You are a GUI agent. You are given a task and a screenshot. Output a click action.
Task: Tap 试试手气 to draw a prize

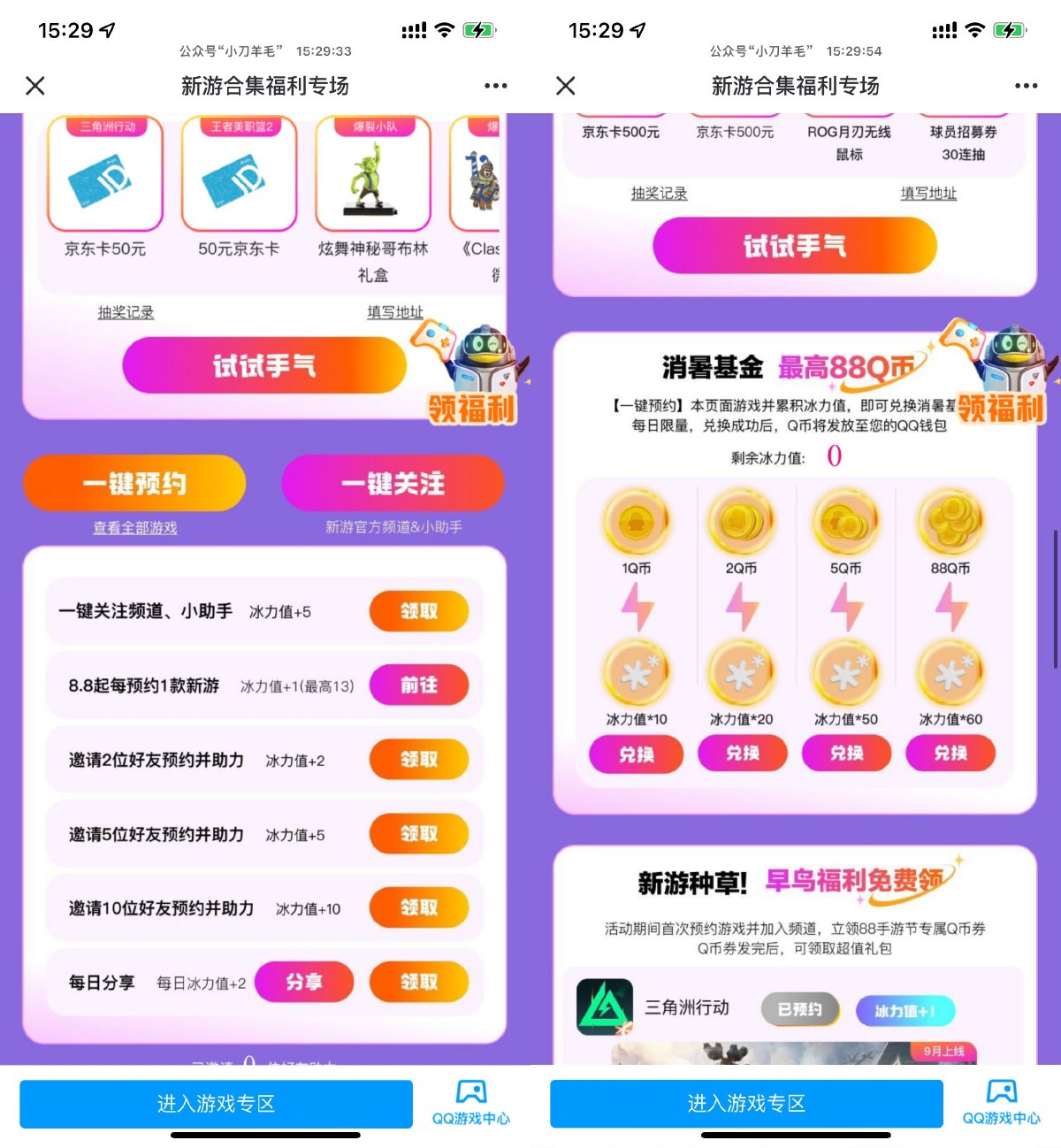pos(265,365)
